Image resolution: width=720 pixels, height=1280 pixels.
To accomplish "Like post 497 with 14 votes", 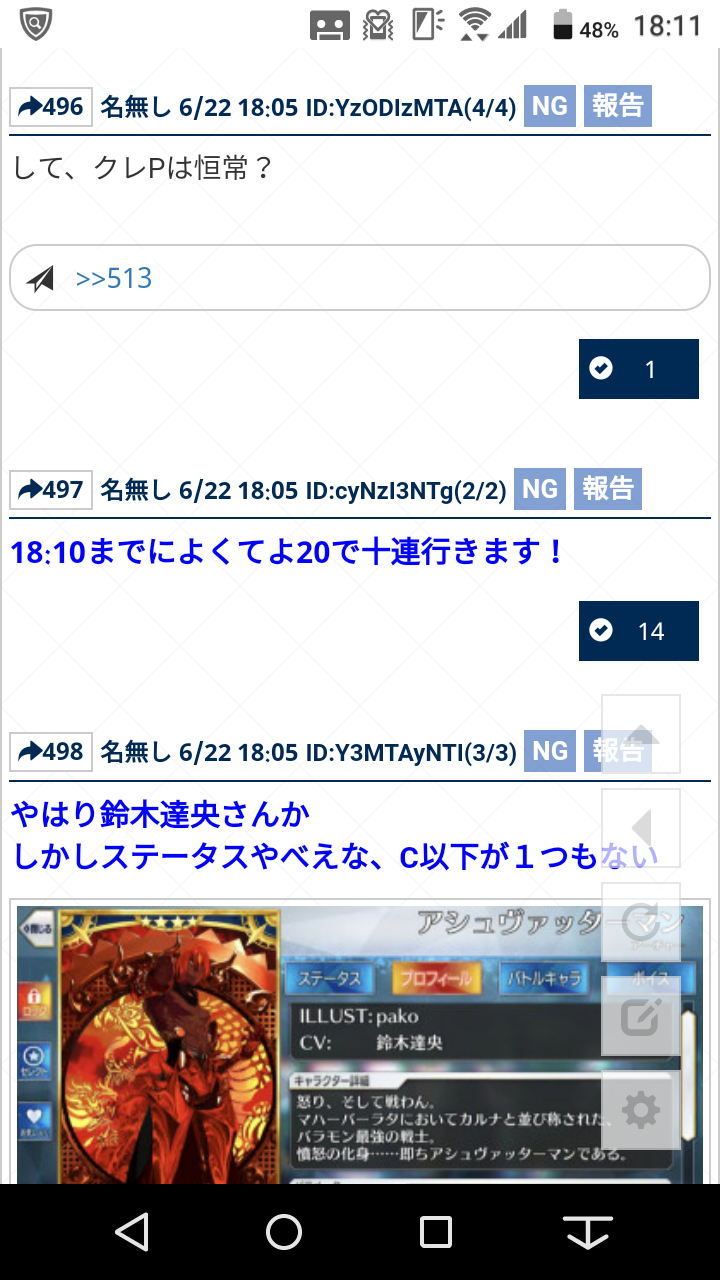I will (638, 631).
